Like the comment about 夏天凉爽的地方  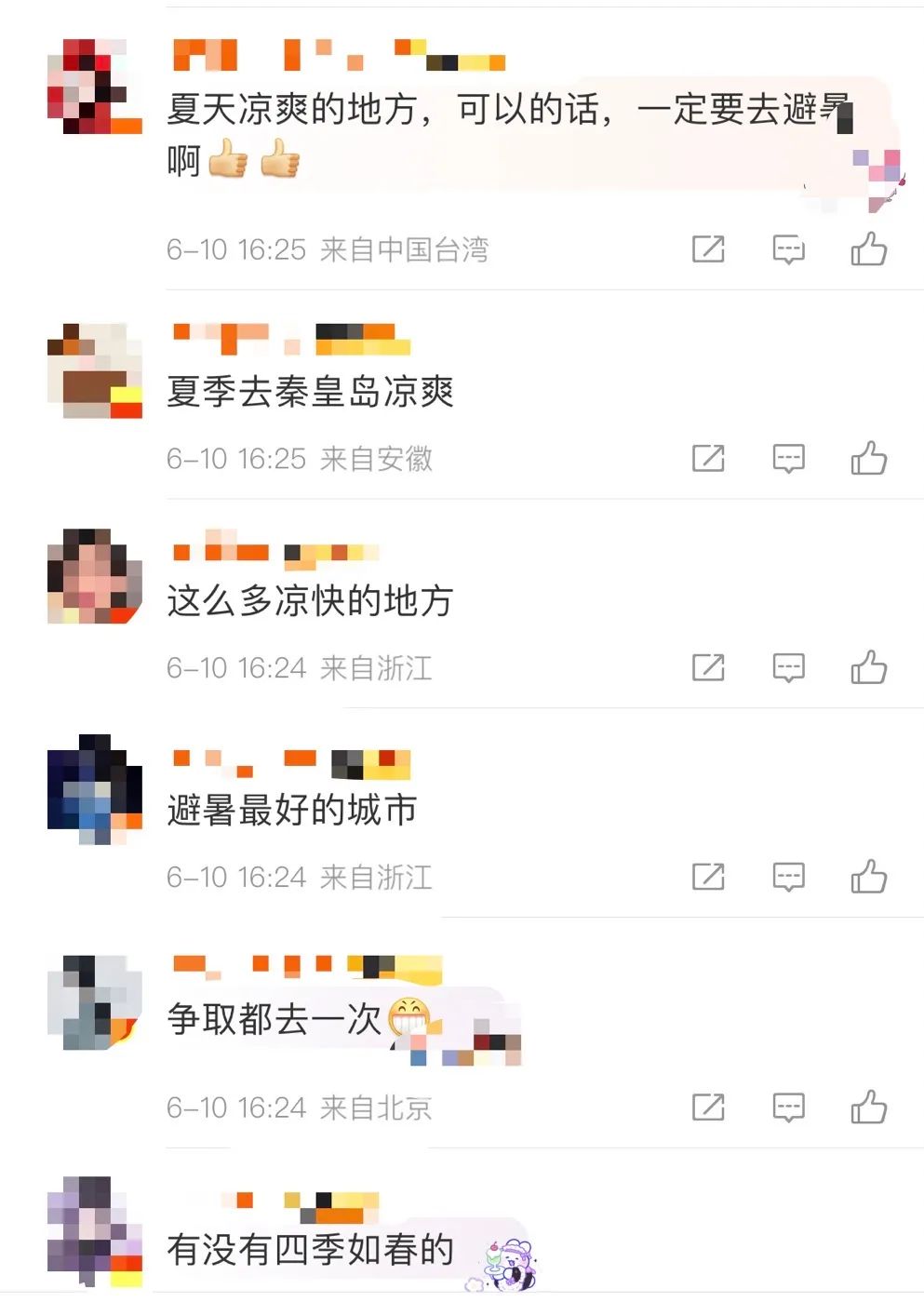869,249
